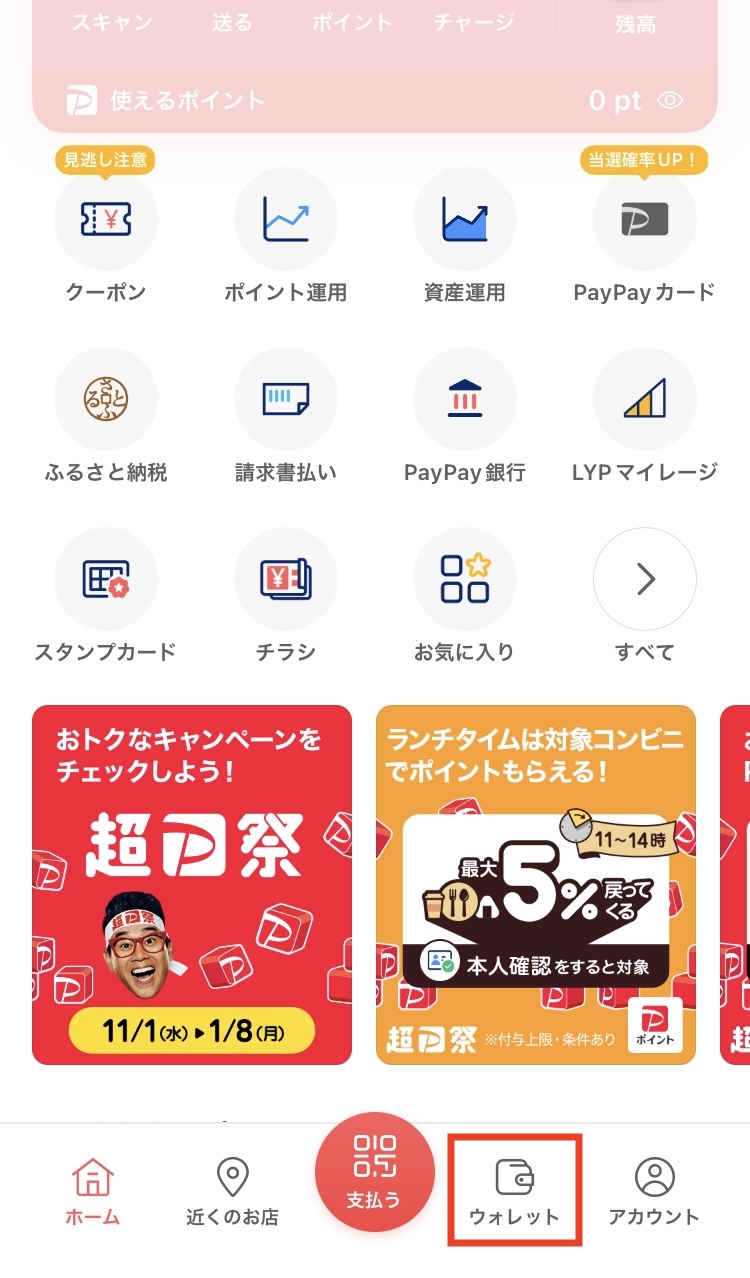The height and width of the screenshot is (1278, 750).
Task: Show all services with すべて
Action: pyautogui.click(x=644, y=580)
